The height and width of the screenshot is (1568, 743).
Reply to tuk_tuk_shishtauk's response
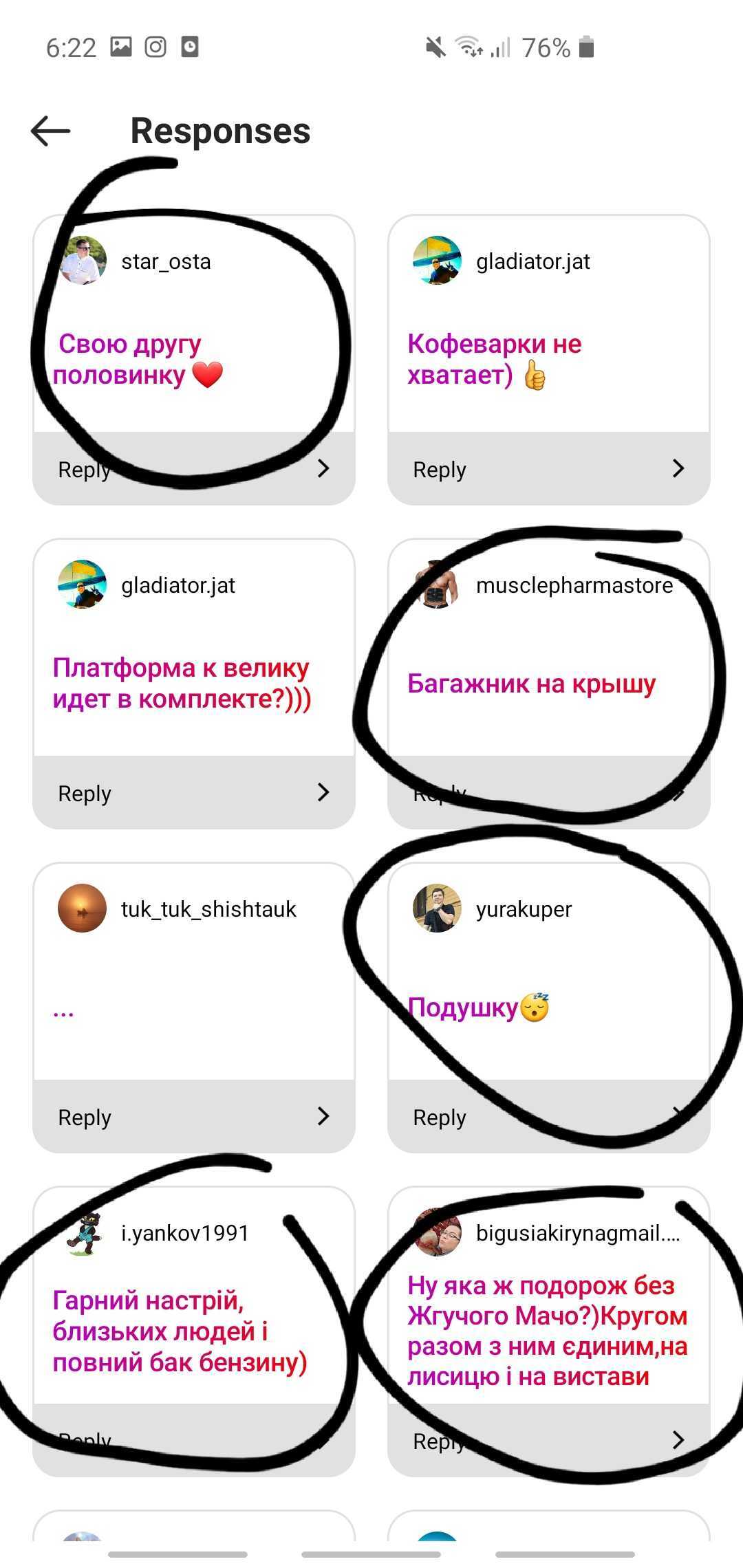tap(193, 1117)
